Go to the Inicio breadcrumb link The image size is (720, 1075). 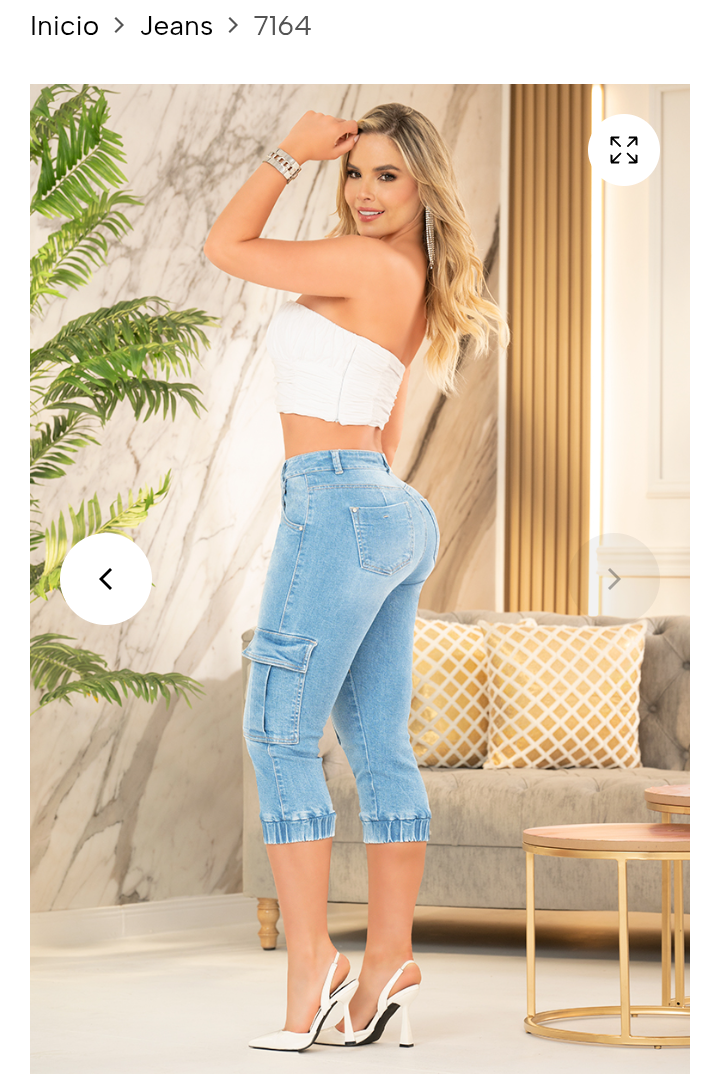click(x=64, y=26)
